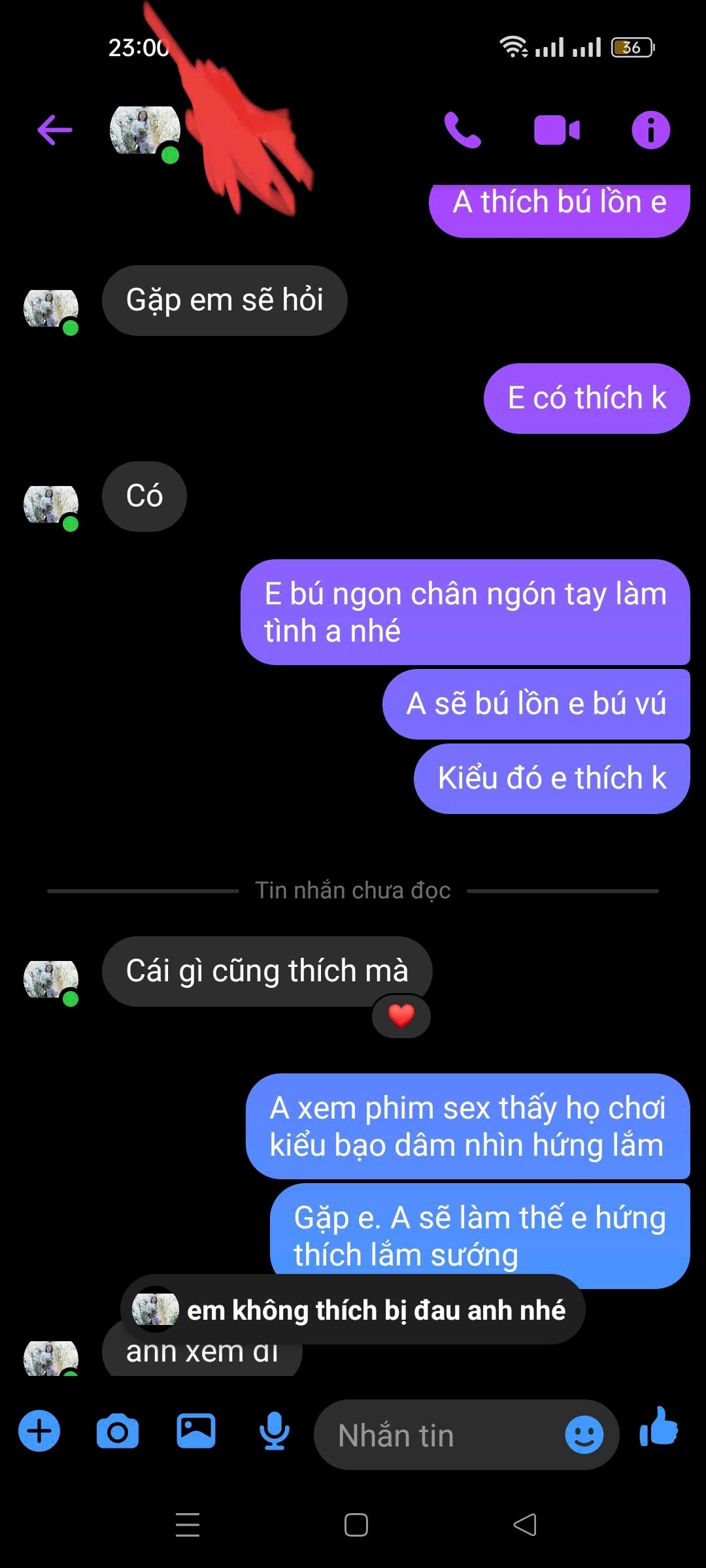Send a thumbs-up like

pyautogui.click(x=659, y=1428)
